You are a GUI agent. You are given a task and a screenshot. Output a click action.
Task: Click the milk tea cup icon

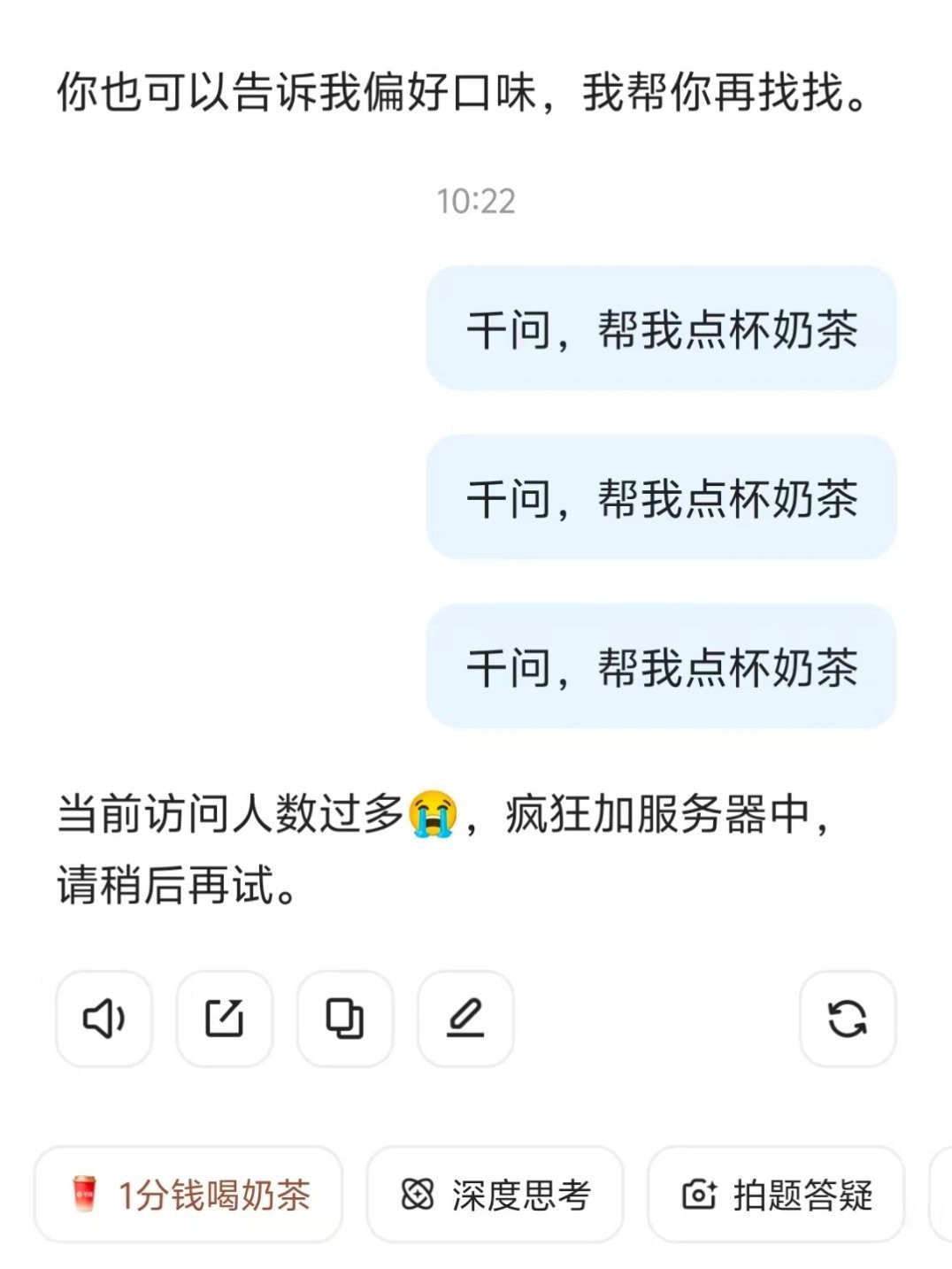[x=84, y=1193]
